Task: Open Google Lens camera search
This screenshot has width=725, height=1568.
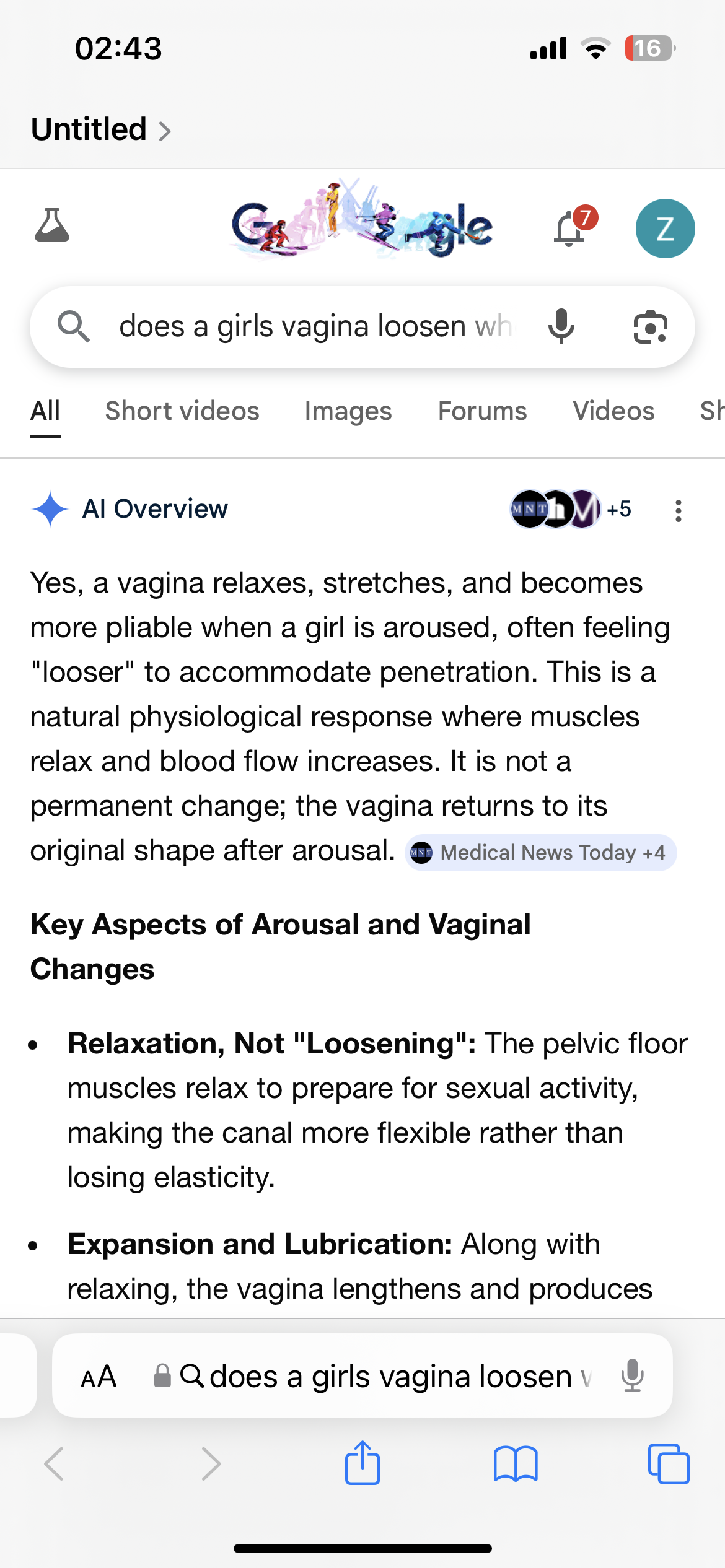Action: (650, 327)
